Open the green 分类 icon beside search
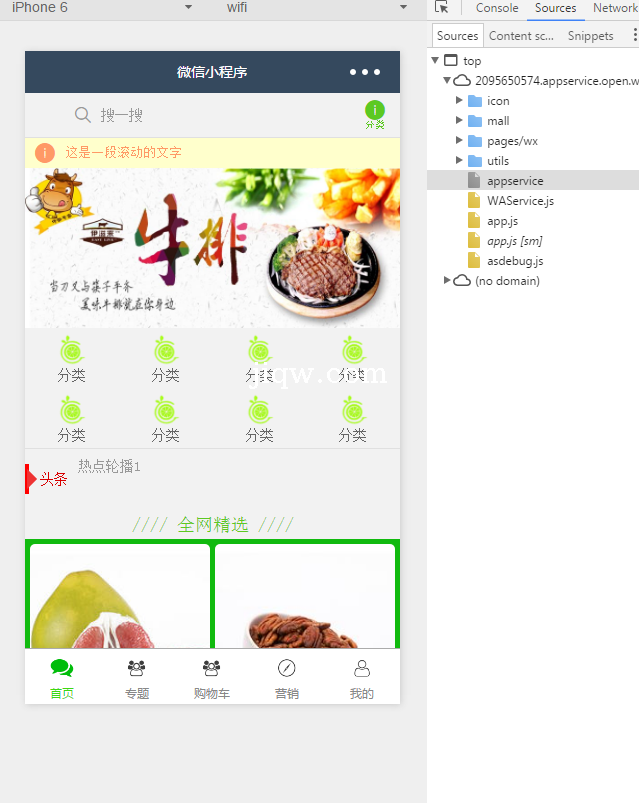 pos(375,115)
